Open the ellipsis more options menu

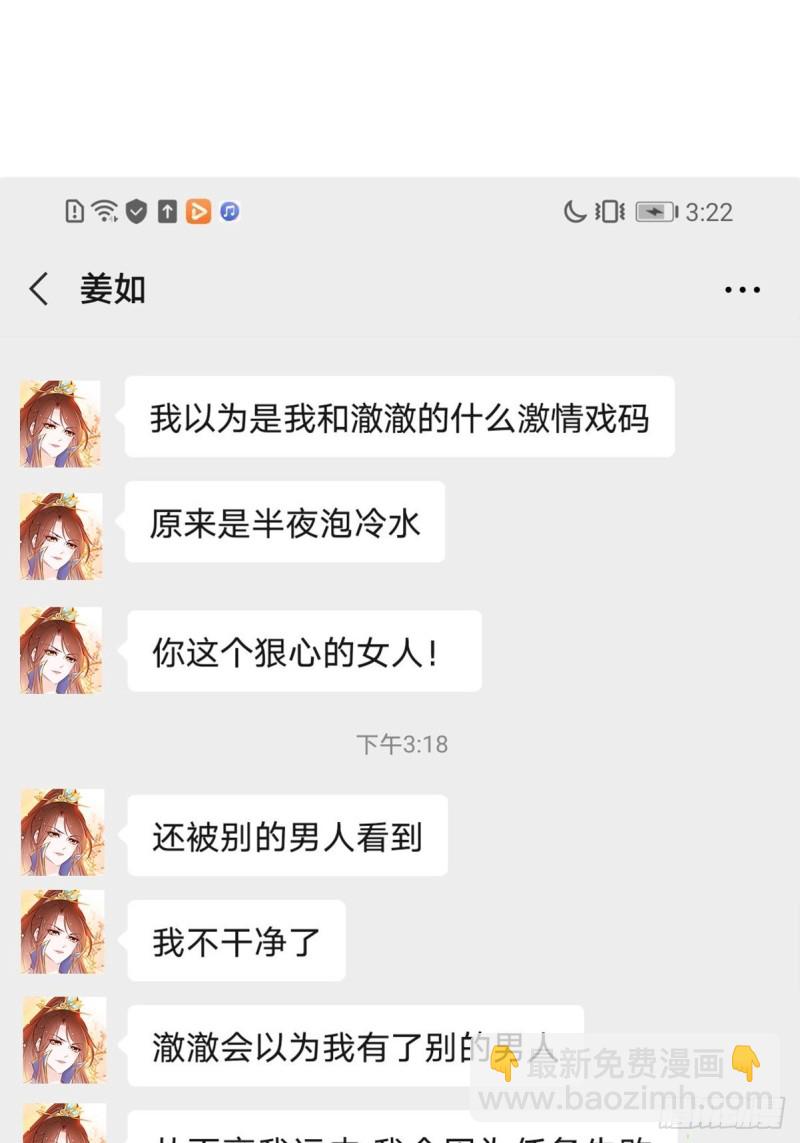[x=742, y=289]
